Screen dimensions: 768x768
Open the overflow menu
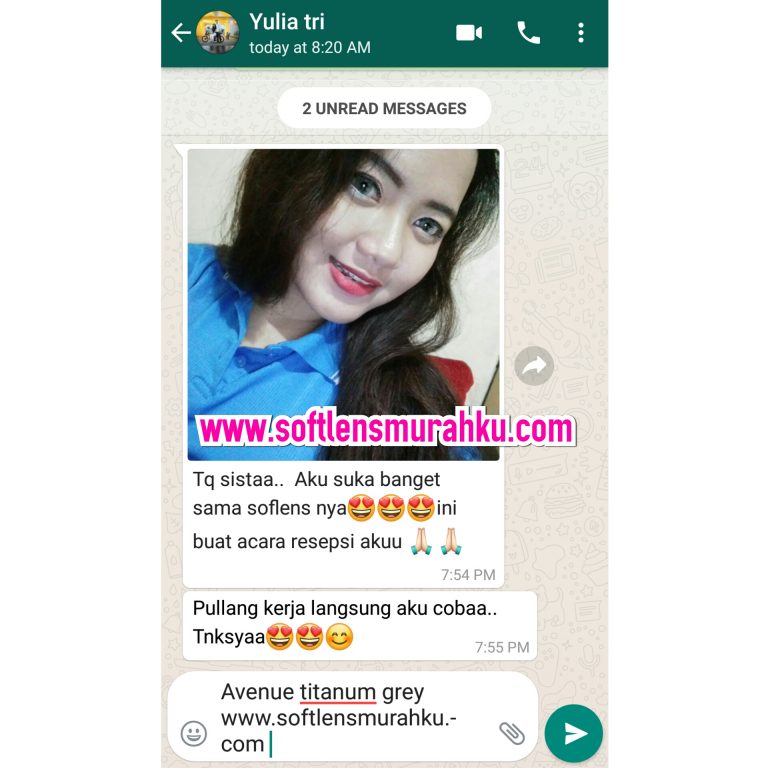coord(581,33)
